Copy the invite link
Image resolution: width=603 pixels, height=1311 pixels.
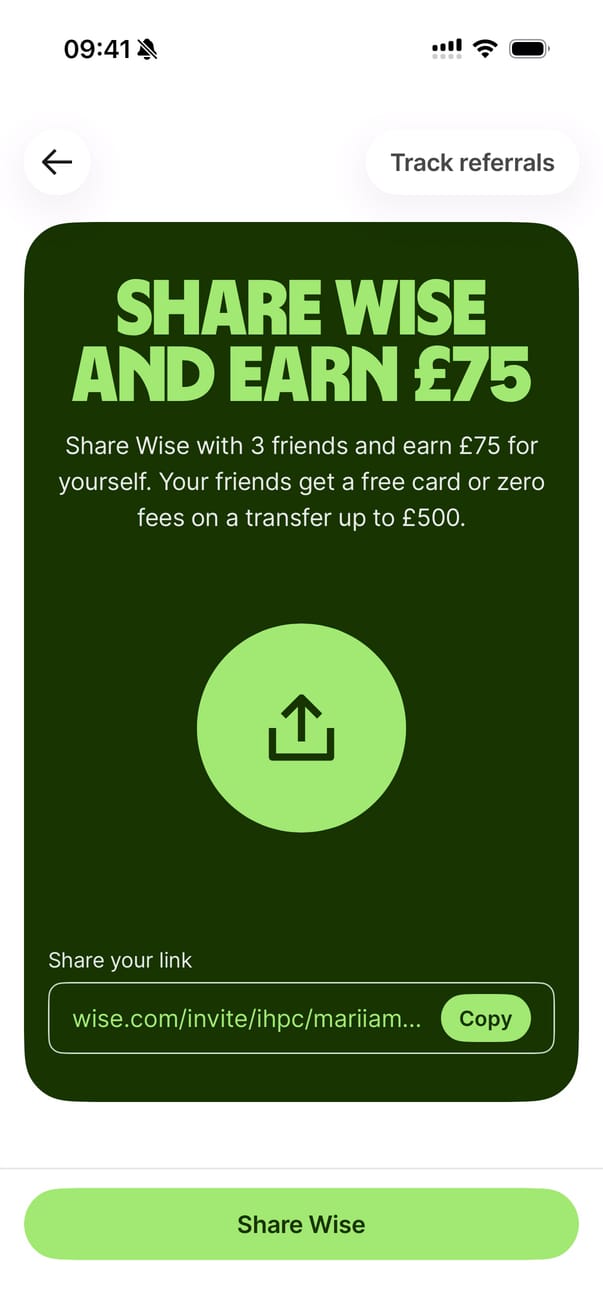point(485,1019)
